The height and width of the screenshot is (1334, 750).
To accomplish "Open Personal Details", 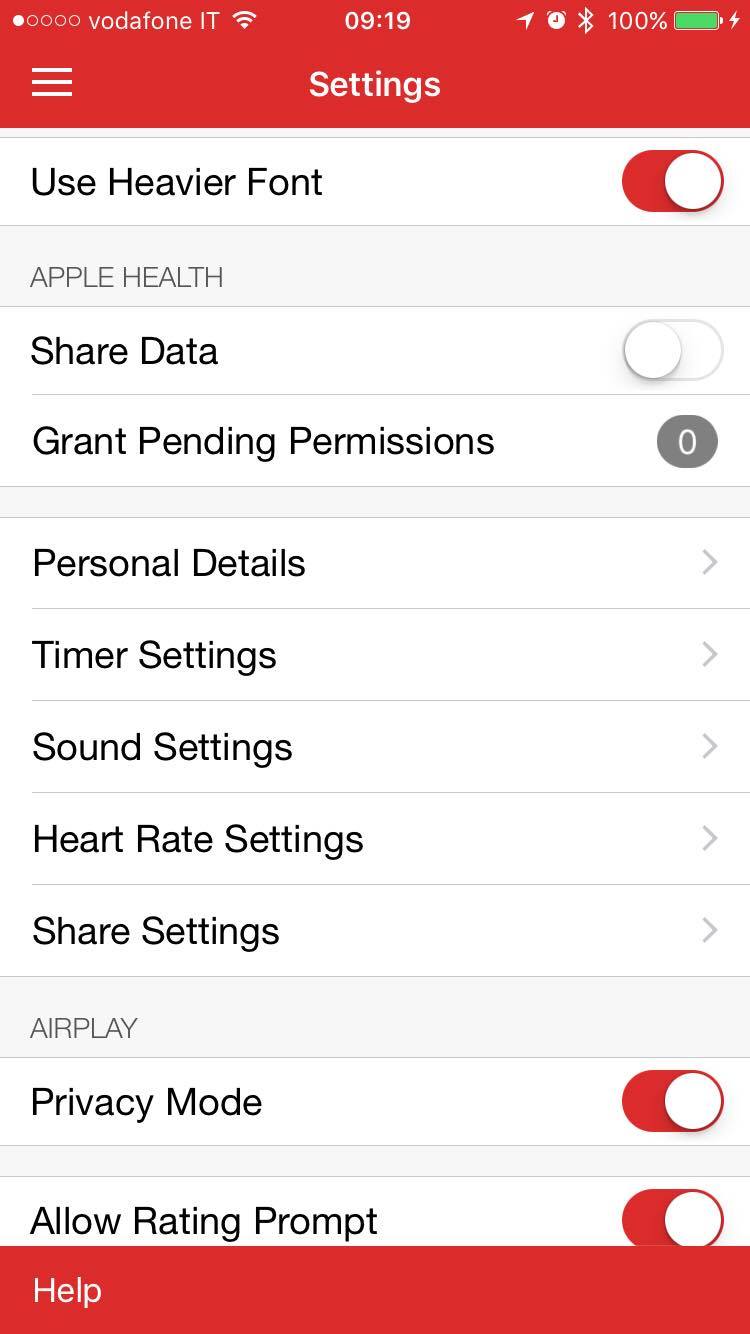I will click(x=375, y=563).
